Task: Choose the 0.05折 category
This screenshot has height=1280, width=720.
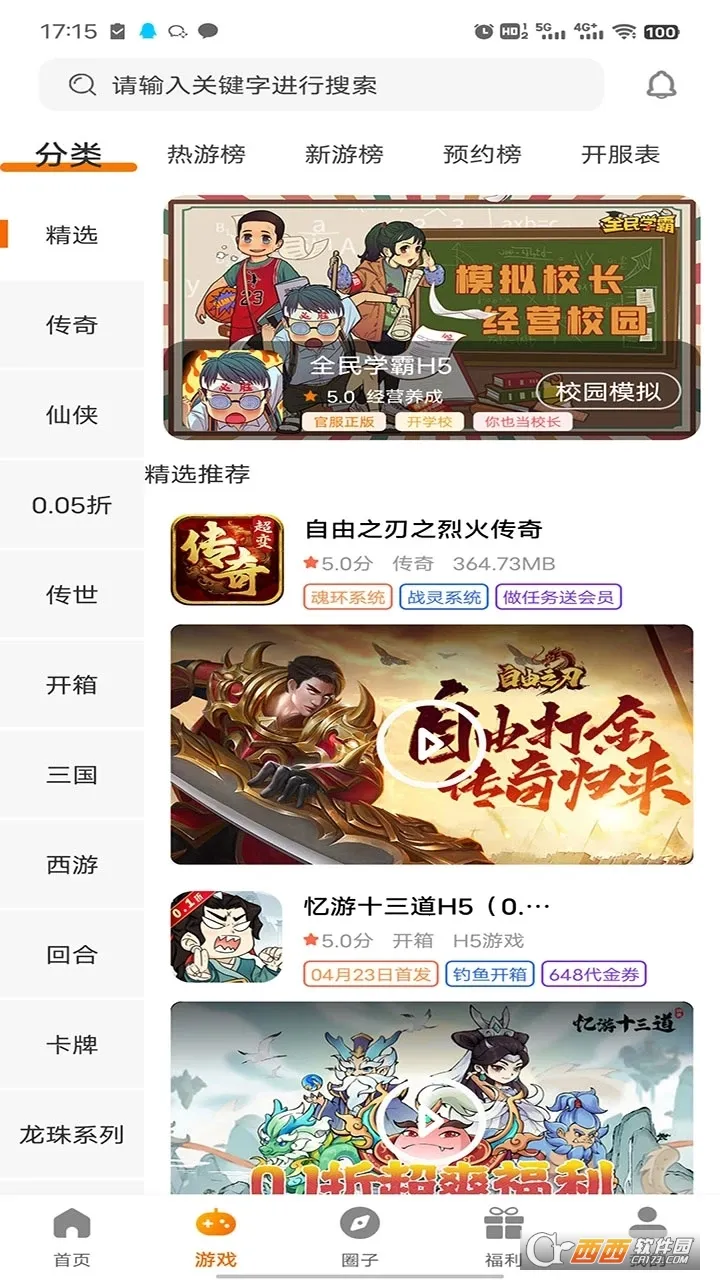Action: pyautogui.click(x=72, y=505)
